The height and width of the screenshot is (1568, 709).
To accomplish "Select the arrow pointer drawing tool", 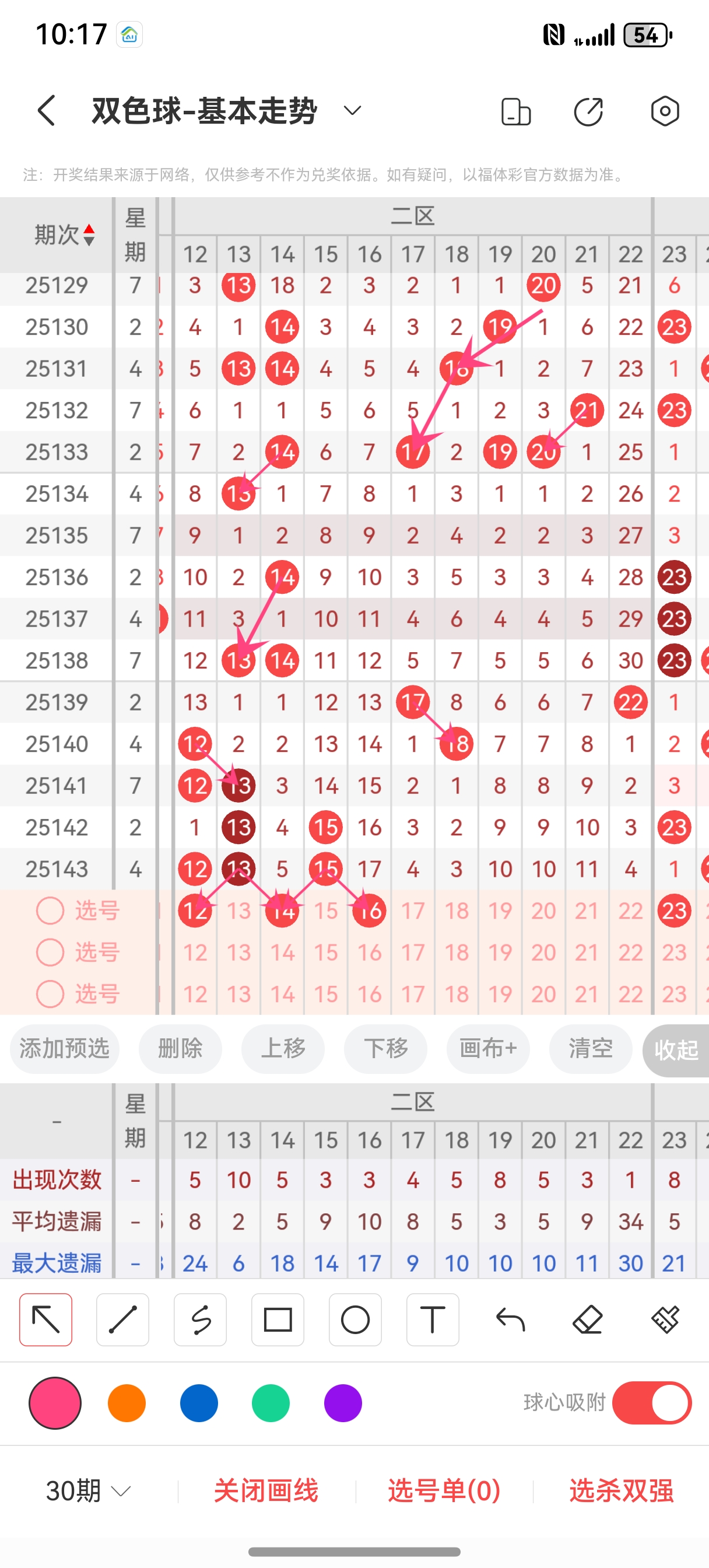I will [x=45, y=1319].
